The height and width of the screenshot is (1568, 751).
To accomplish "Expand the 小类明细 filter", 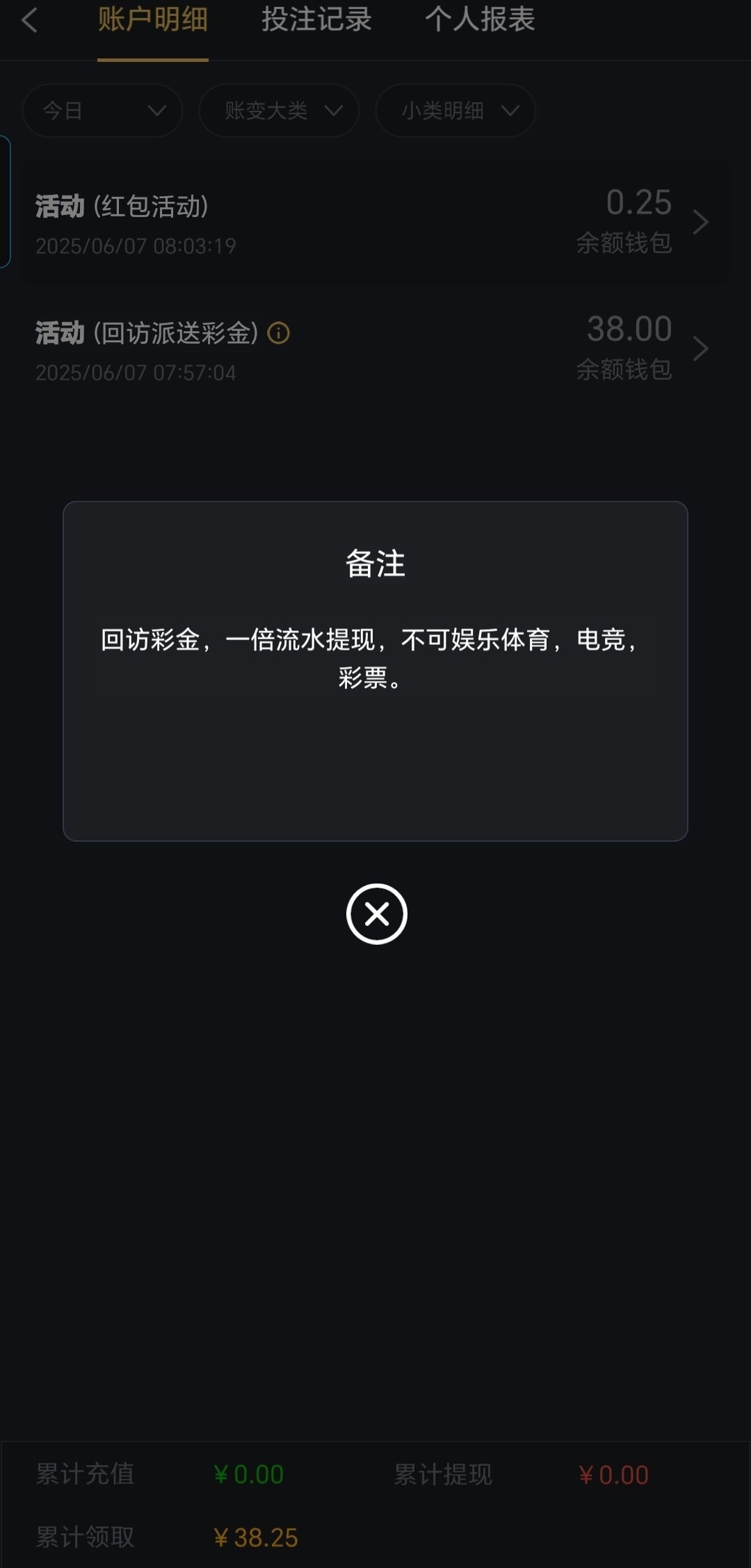I will 455,111.
